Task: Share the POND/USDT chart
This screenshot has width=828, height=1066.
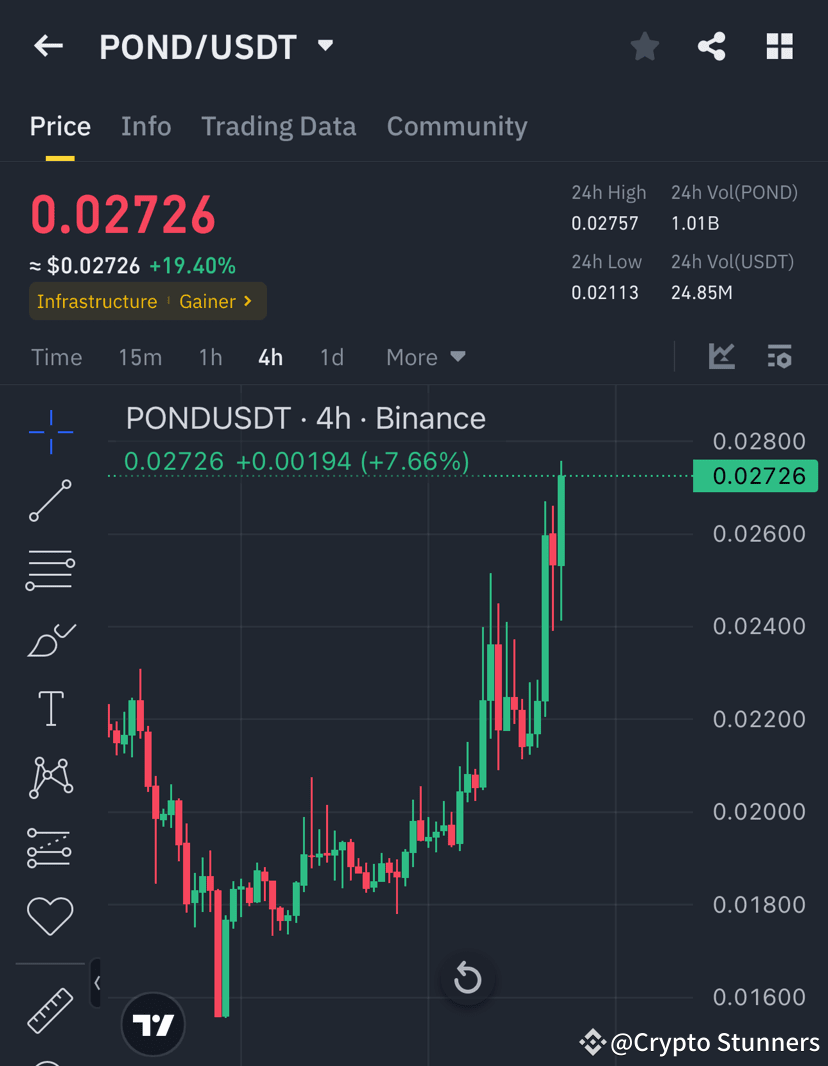Action: (711, 46)
